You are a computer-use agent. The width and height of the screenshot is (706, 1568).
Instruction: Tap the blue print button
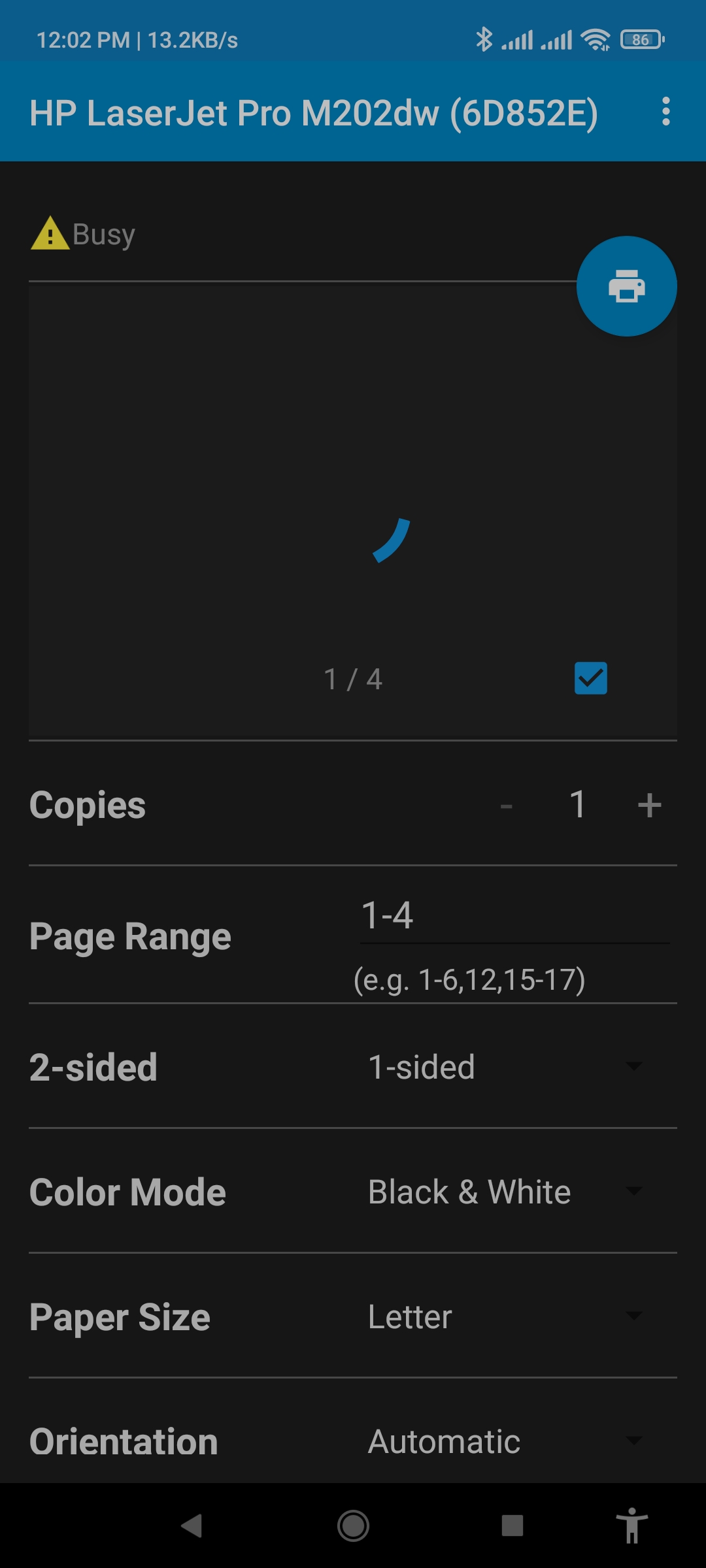coord(626,286)
